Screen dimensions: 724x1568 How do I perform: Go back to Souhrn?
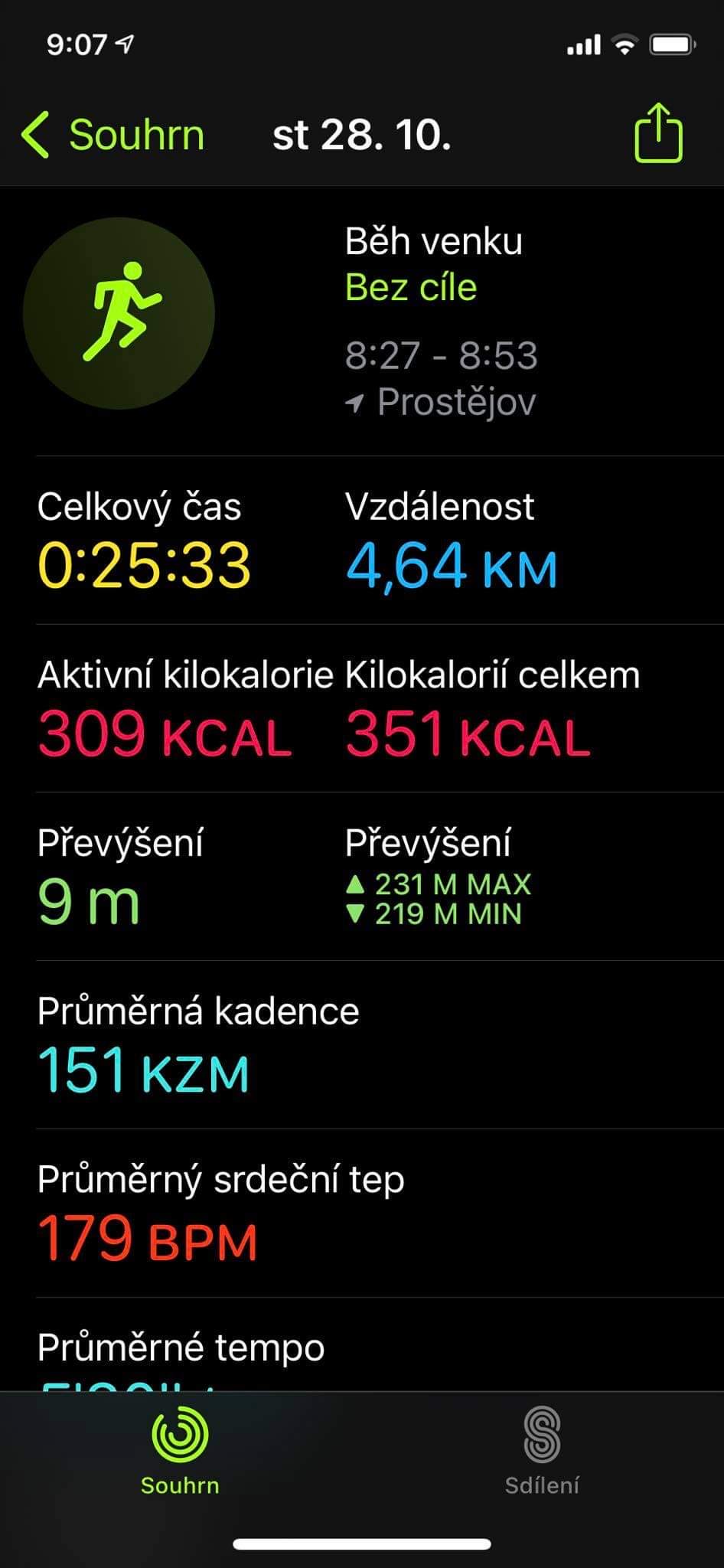pos(113,135)
